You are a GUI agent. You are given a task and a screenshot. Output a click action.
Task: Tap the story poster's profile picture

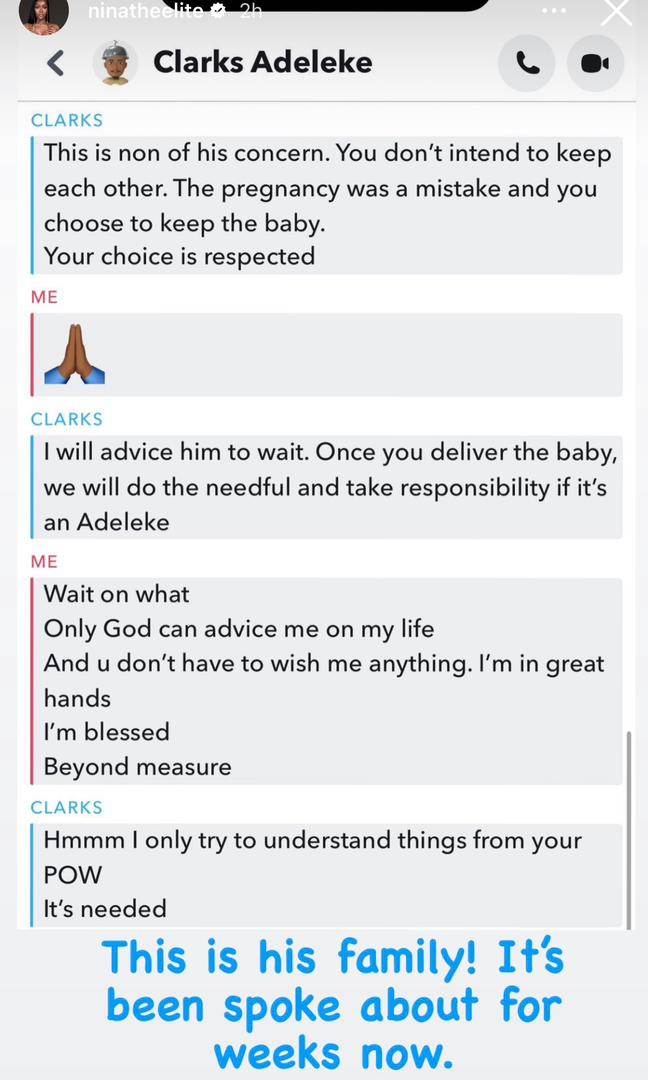(x=45, y=14)
